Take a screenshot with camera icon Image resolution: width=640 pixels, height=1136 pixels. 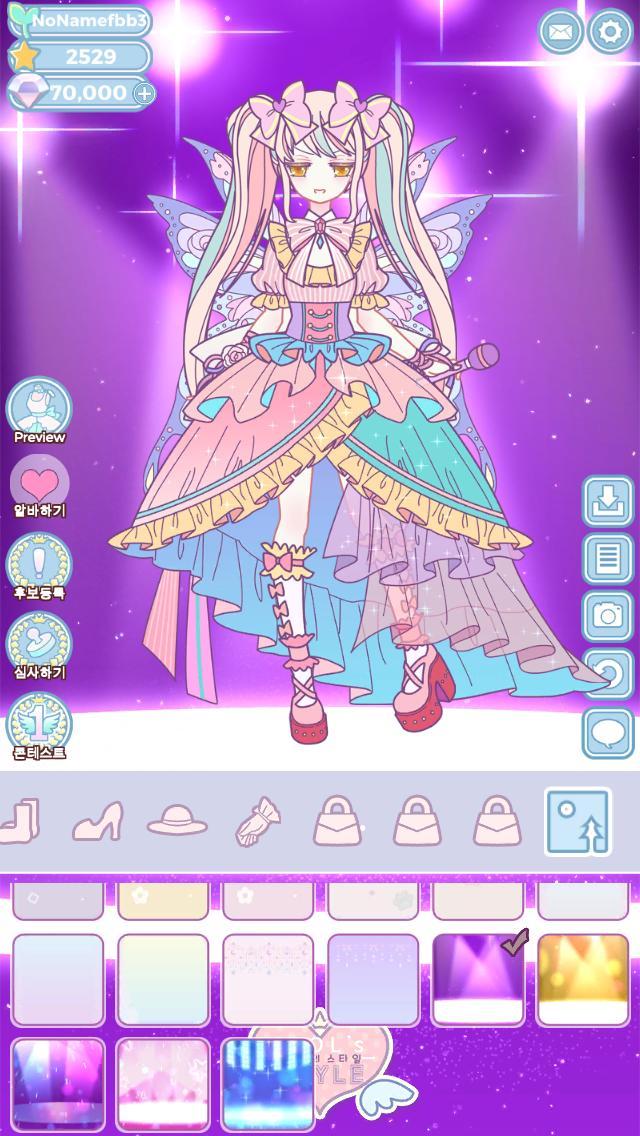(x=608, y=616)
